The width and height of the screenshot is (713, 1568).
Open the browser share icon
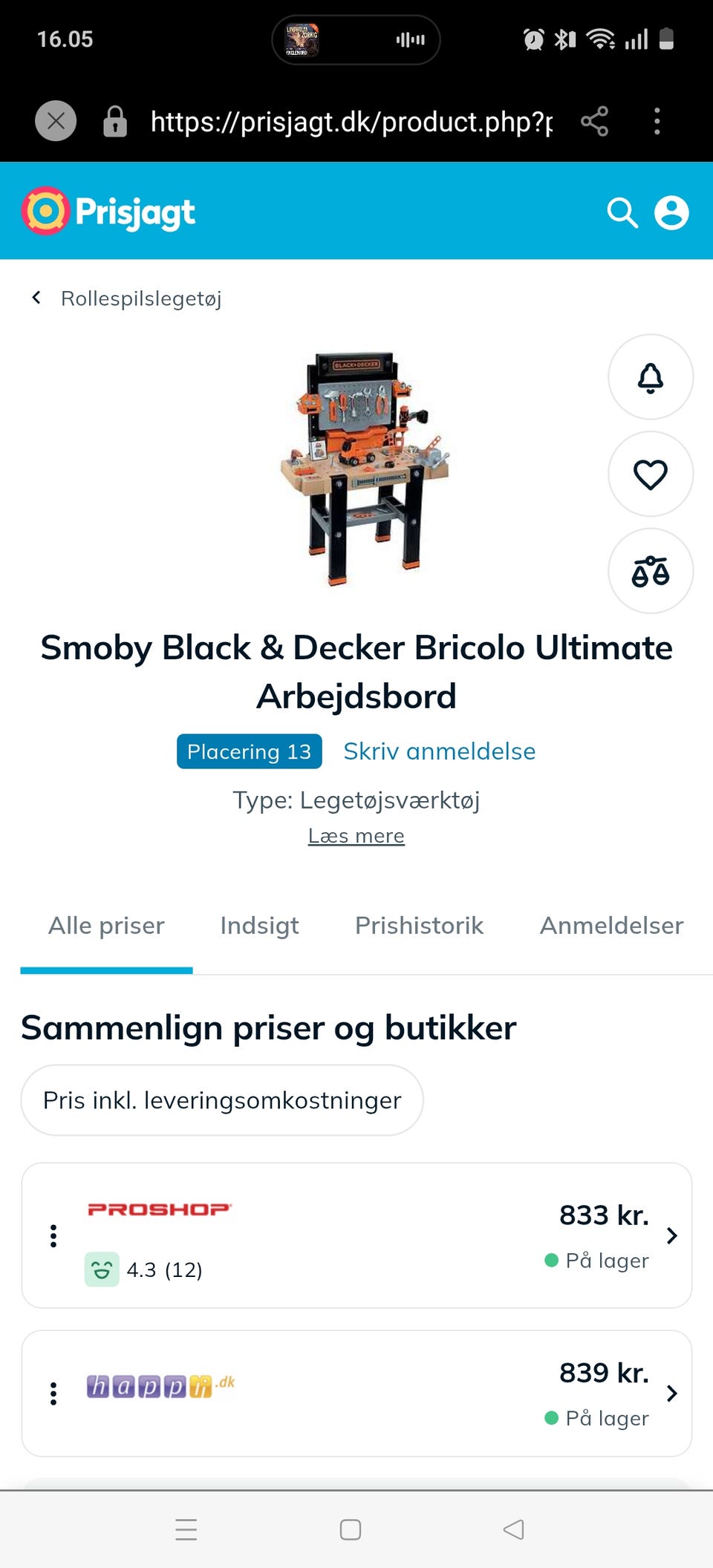coord(594,121)
